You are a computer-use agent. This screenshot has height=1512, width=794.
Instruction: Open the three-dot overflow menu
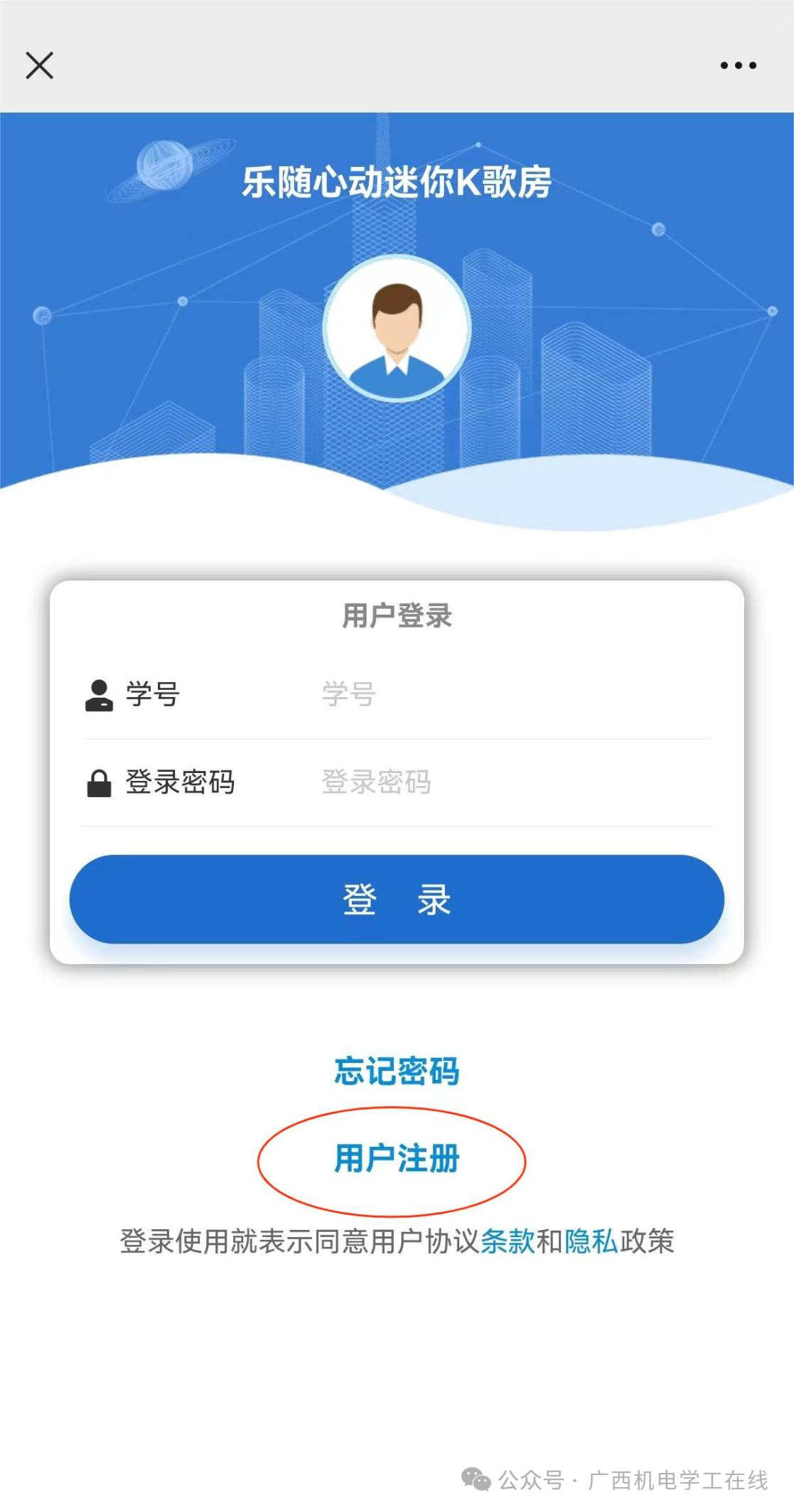(x=738, y=65)
